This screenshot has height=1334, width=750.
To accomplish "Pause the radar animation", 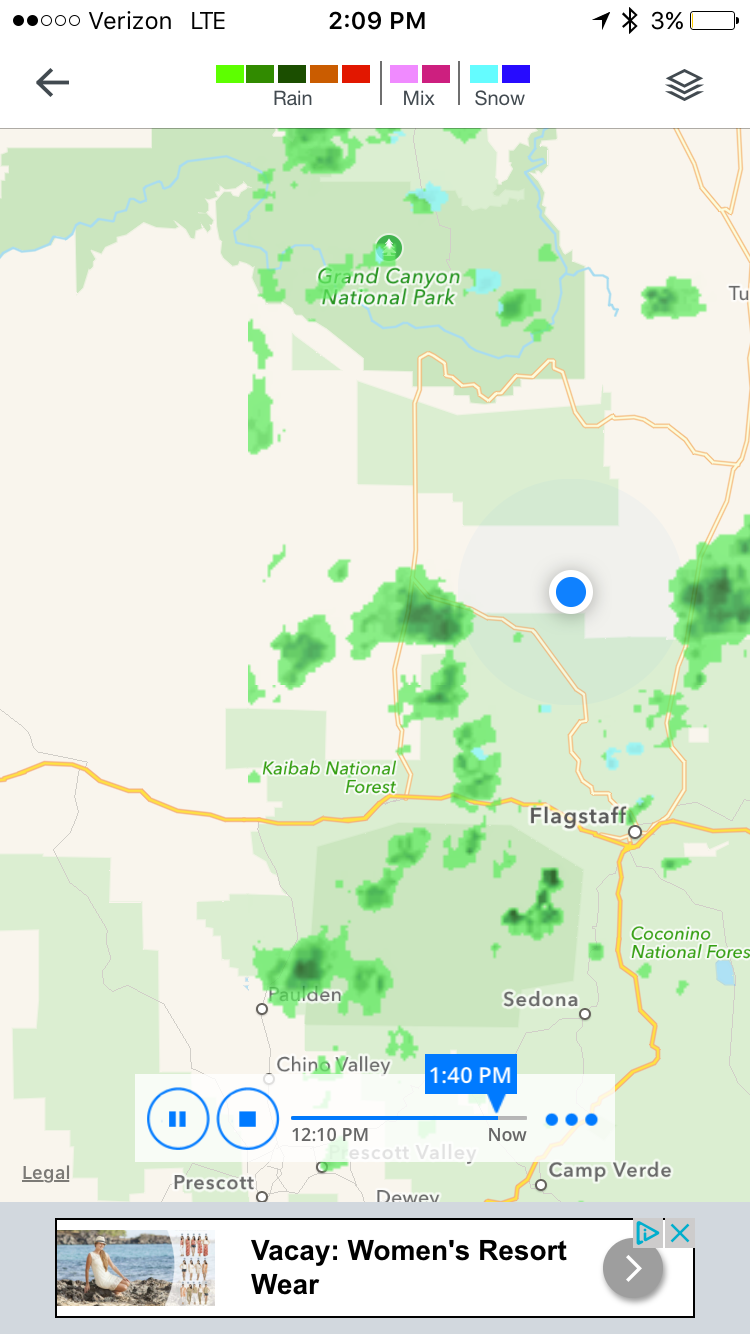I will coord(178,1119).
